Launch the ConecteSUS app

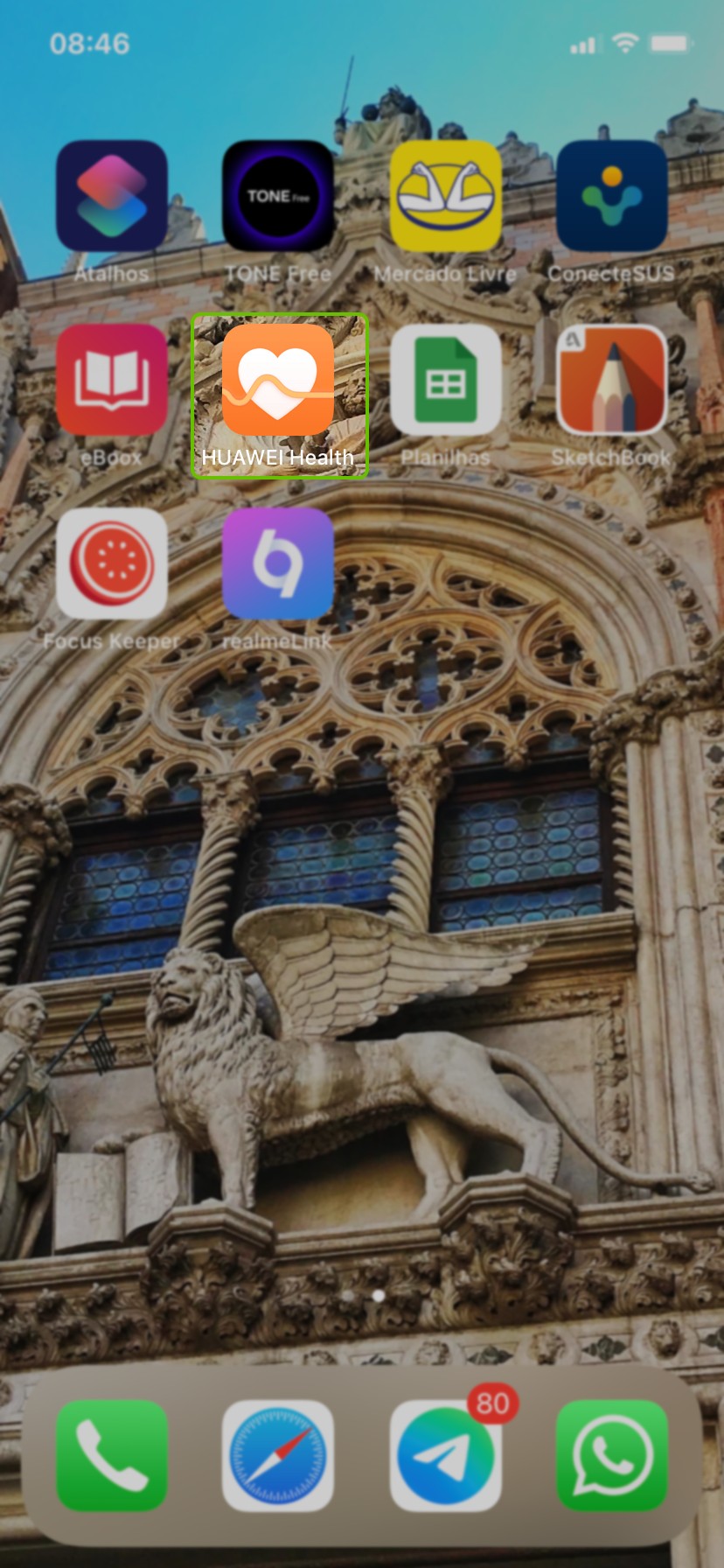(612, 196)
